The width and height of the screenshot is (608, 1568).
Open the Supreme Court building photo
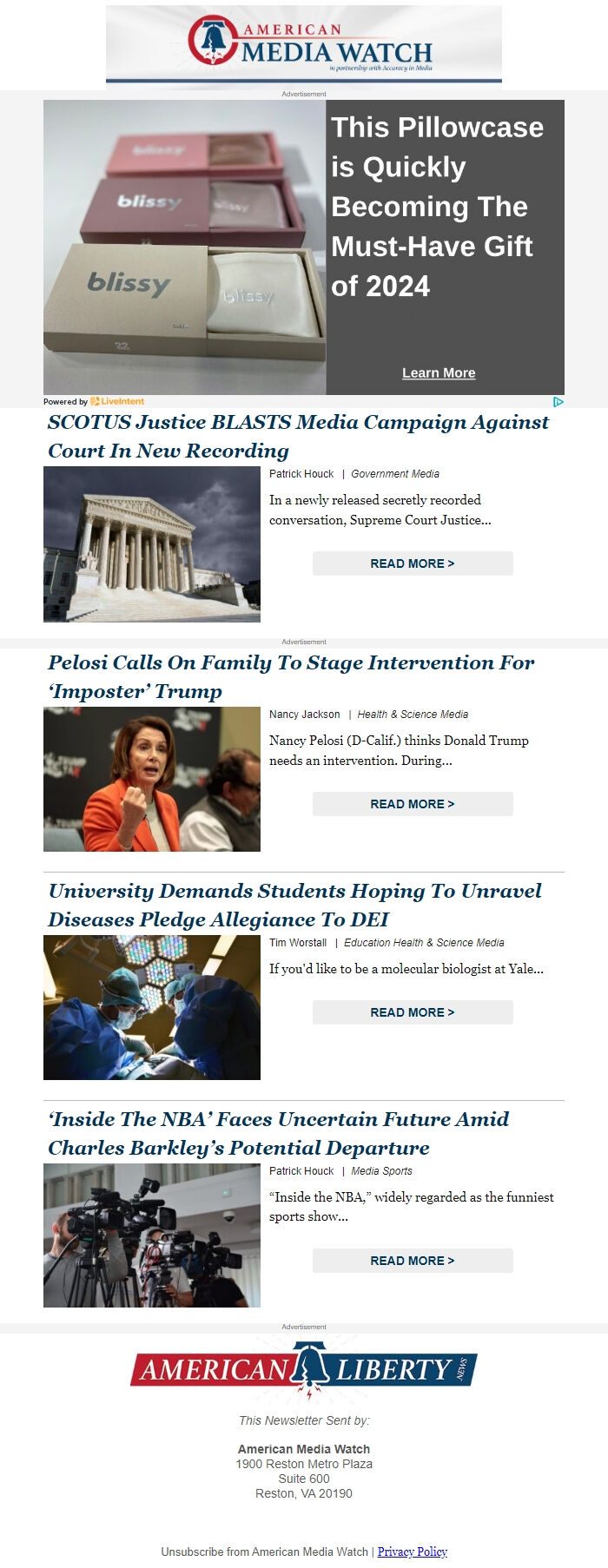click(x=152, y=544)
